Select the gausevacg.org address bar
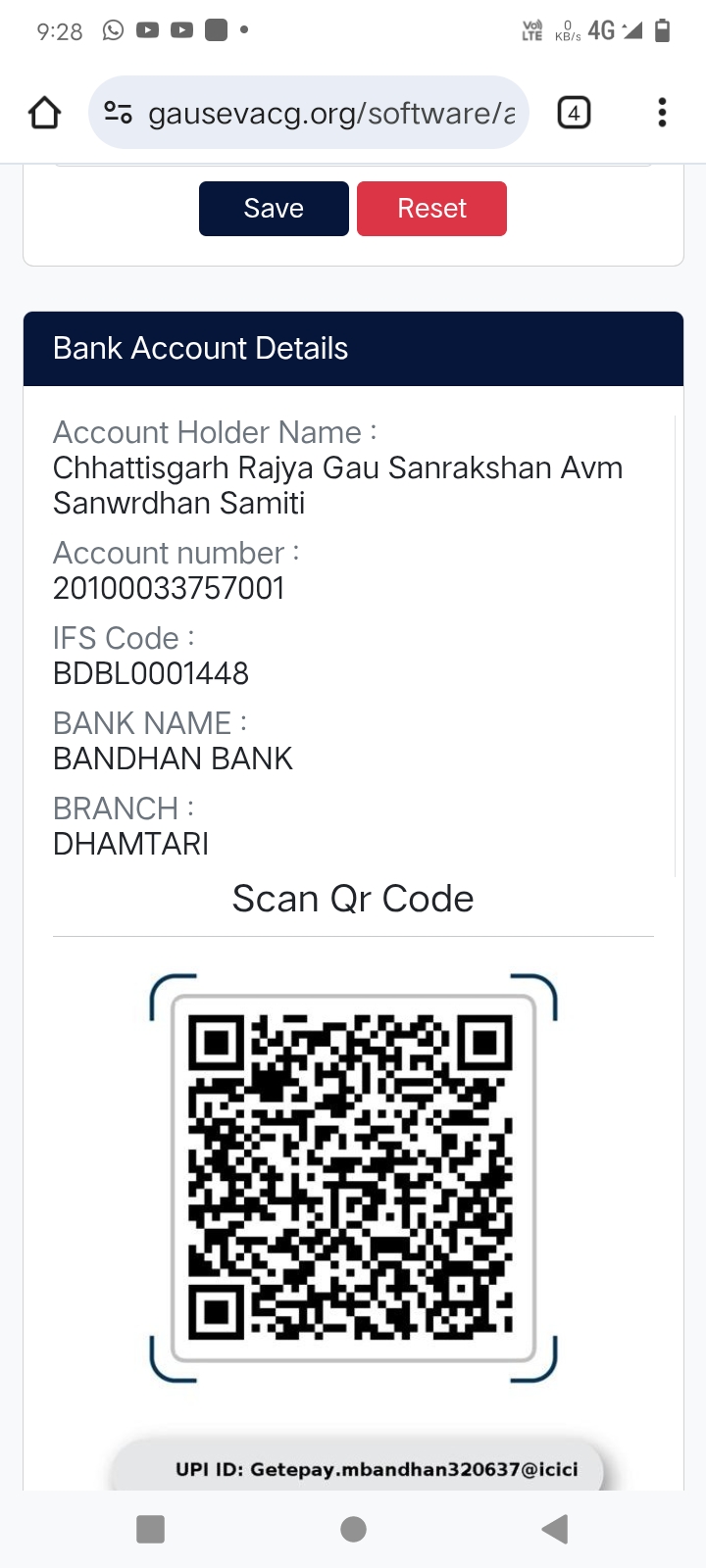706x1568 pixels. point(330,113)
